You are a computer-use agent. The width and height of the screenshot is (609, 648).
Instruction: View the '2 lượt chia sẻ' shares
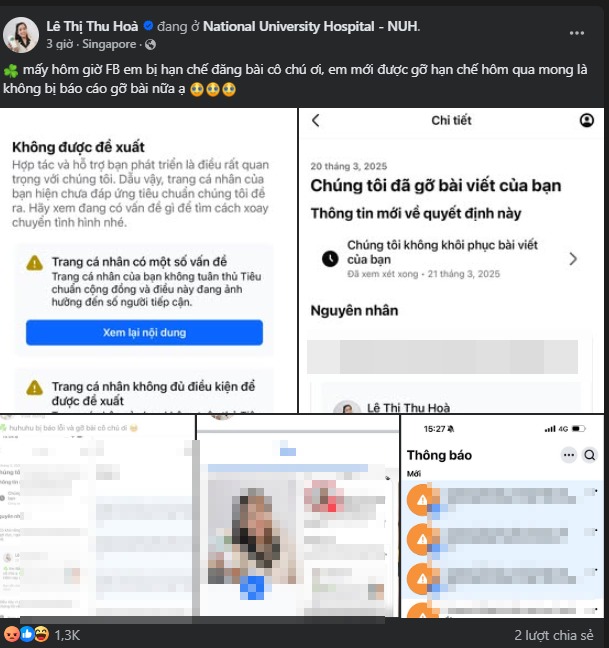[553, 635]
